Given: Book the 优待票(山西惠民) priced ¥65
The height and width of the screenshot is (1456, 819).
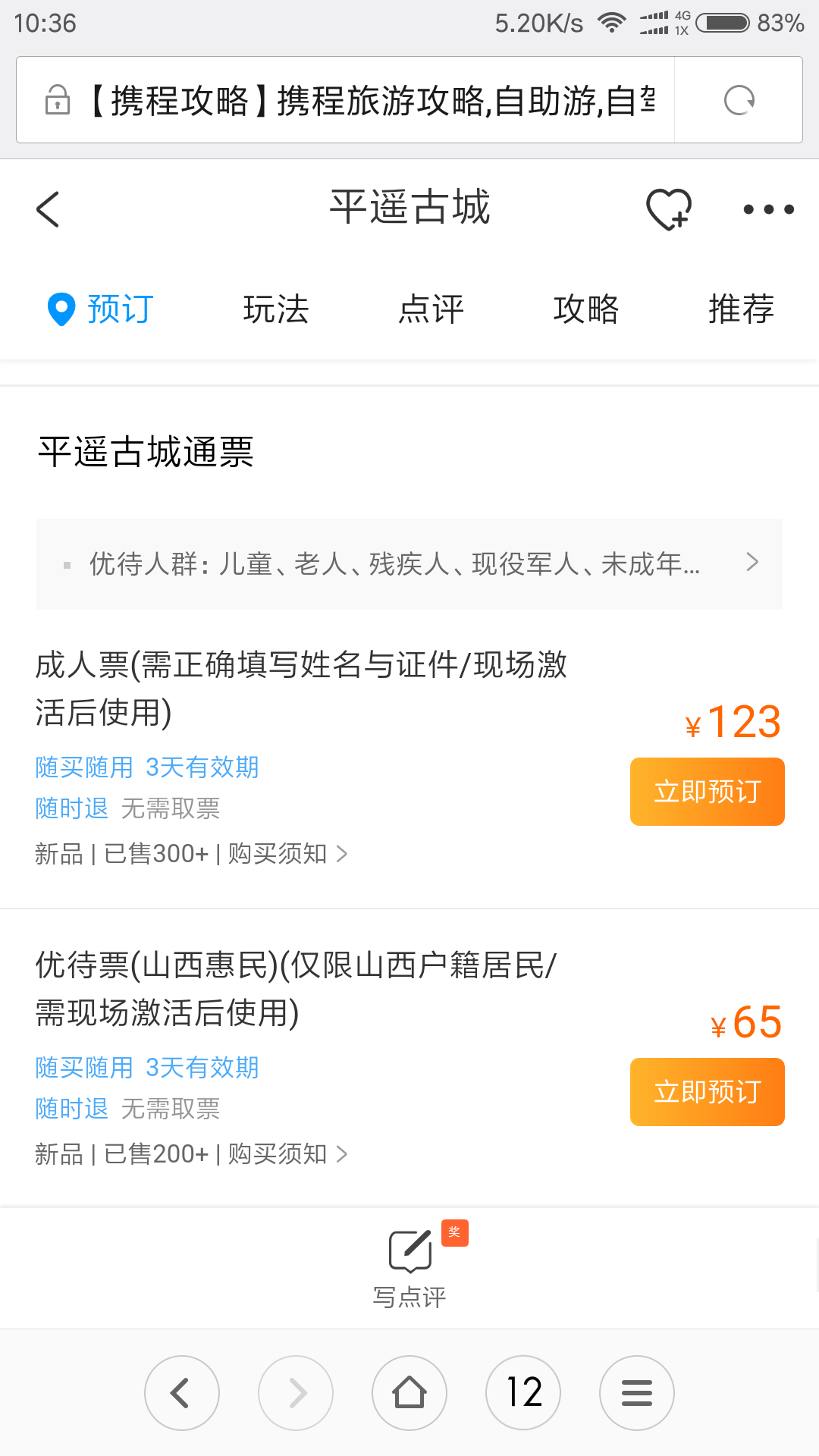Looking at the screenshot, I should point(707,1092).
